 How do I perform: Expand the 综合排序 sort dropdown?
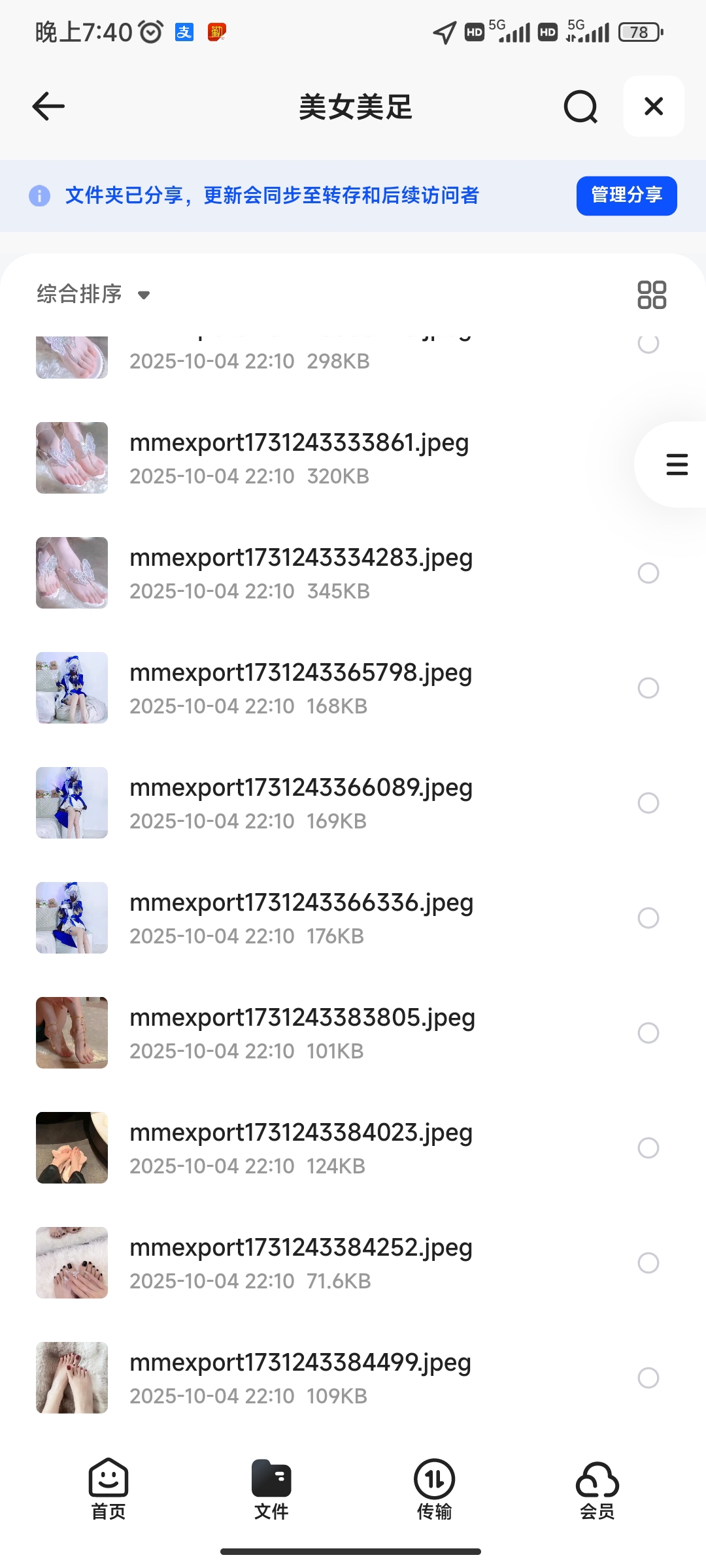[x=93, y=295]
